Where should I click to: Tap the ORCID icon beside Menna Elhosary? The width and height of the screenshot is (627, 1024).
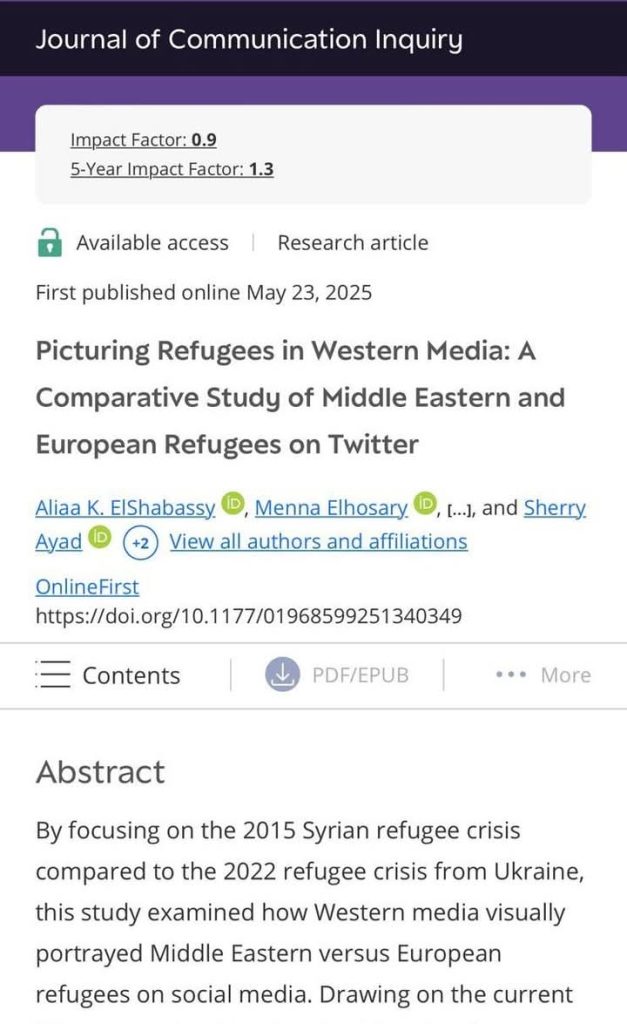(x=425, y=504)
